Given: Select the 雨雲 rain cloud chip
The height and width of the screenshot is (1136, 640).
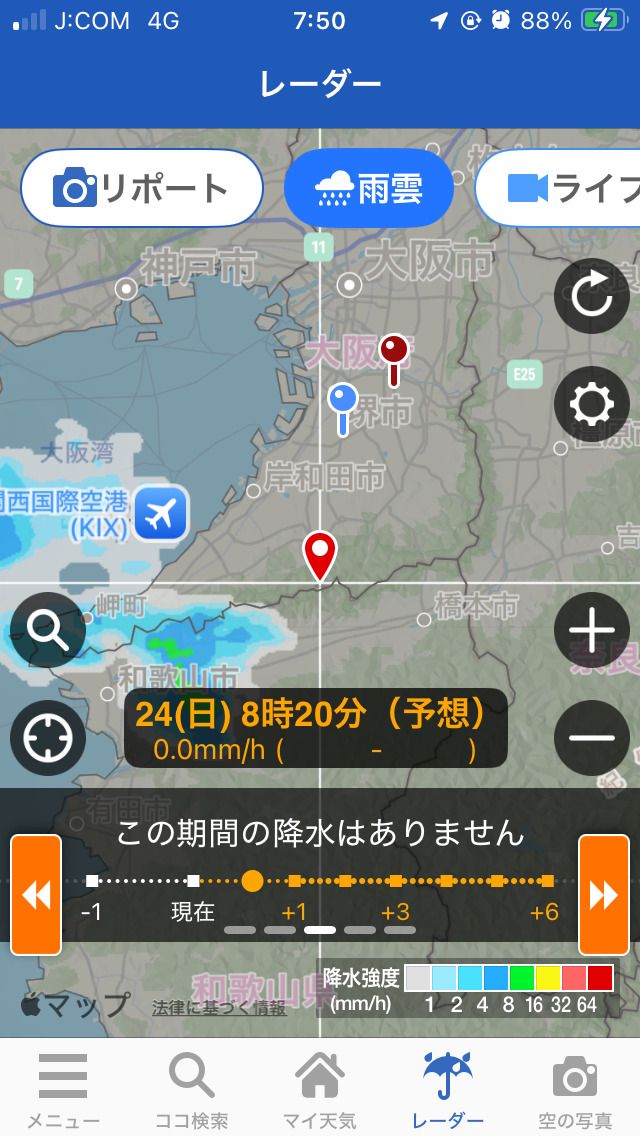Looking at the screenshot, I should coord(369,188).
